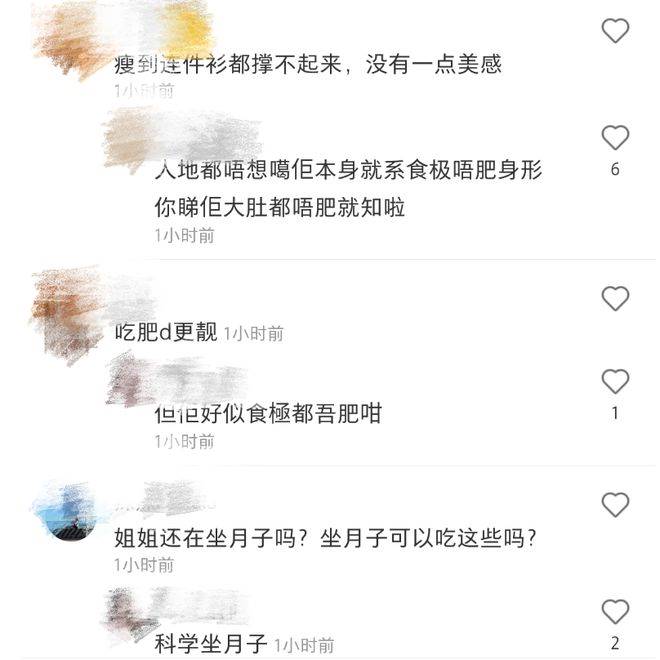Reply to the comment '佢佢好似食極都吾肥咁'
Image resolution: width=660 pixels, height=660 pixels.
[268, 413]
